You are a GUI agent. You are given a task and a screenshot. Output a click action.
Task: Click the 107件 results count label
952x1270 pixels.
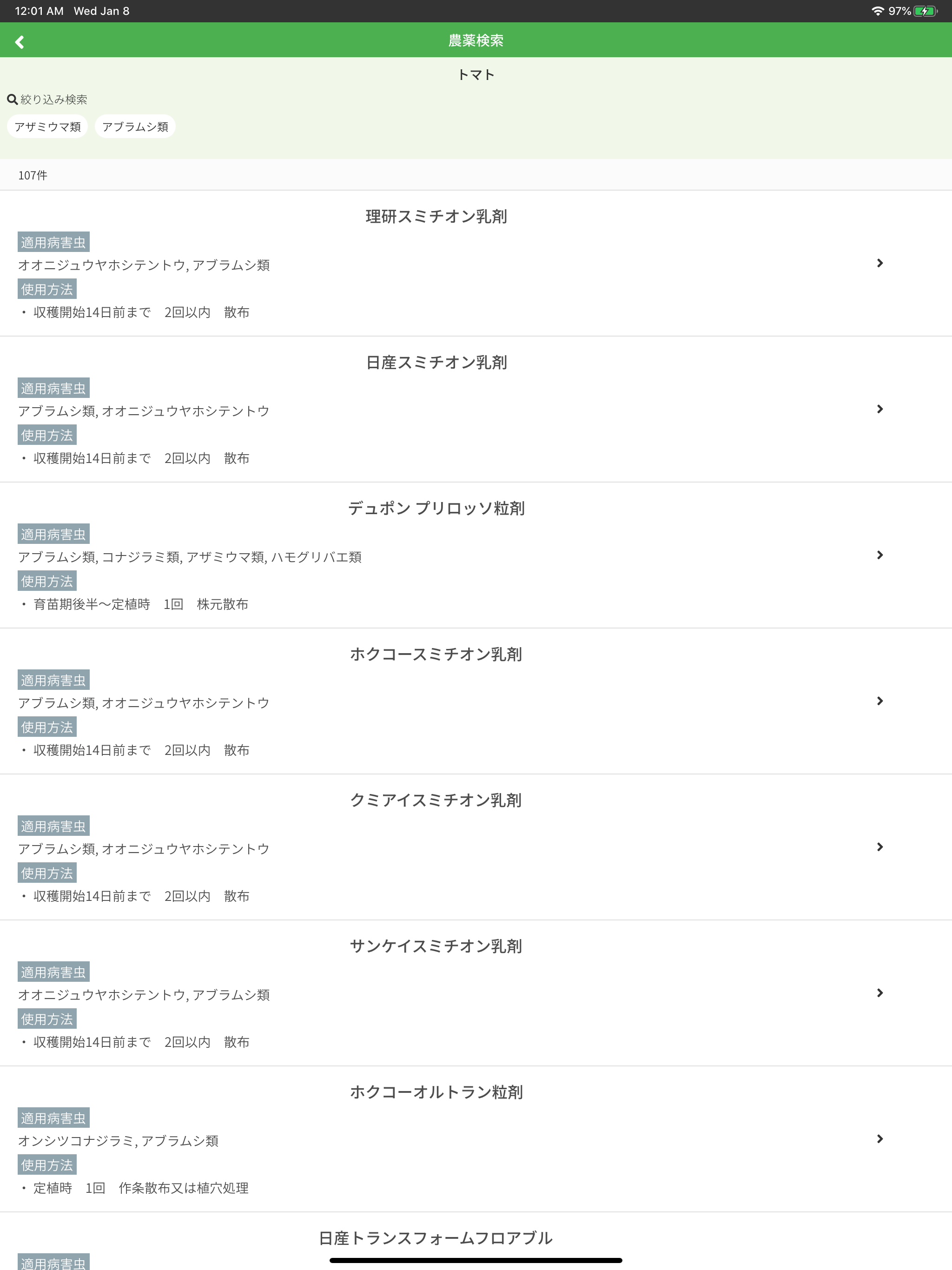[33, 175]
